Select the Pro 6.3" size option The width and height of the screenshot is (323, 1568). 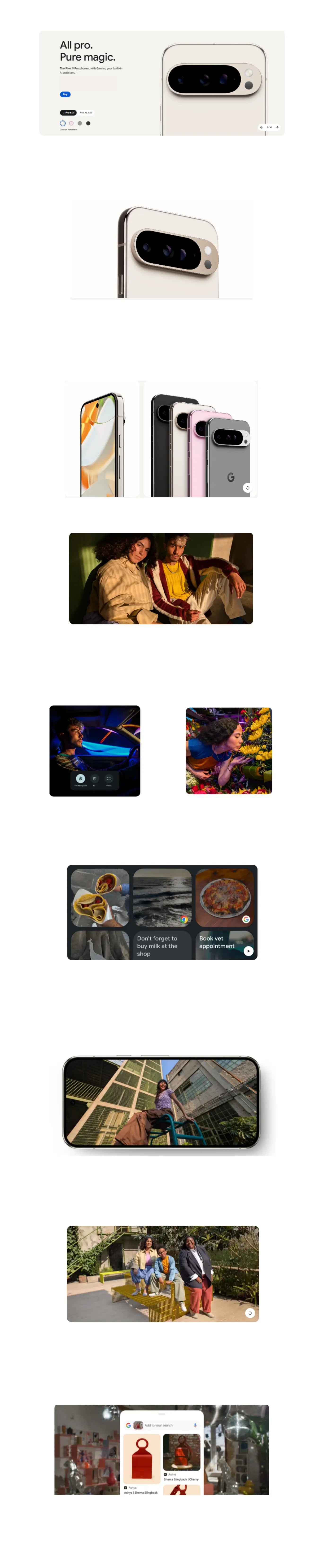pos(68,113)
